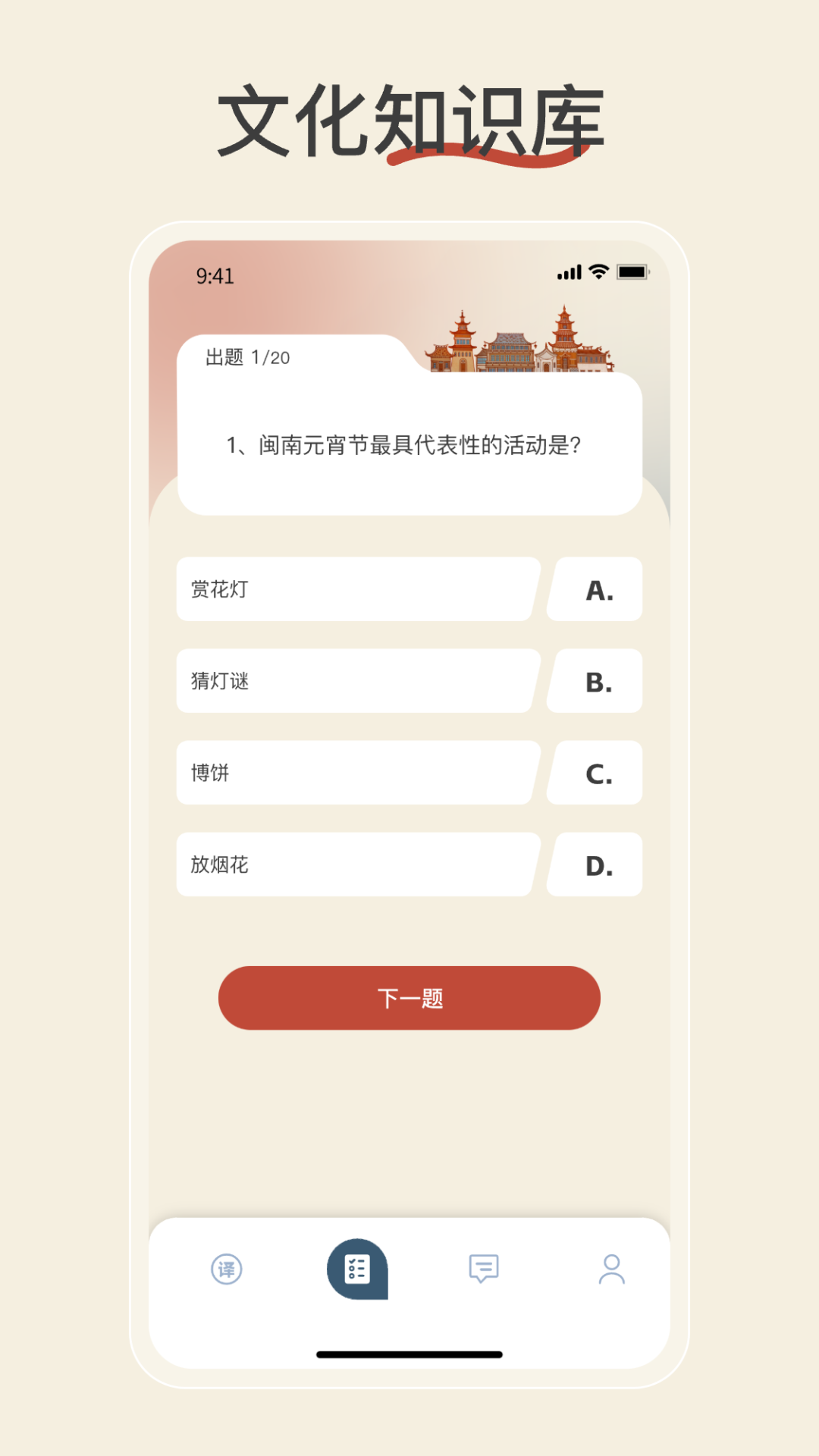Viewport: 819px width, 1456px height.
Task: Select answer A 赏花灯
Action: (355, 588)
